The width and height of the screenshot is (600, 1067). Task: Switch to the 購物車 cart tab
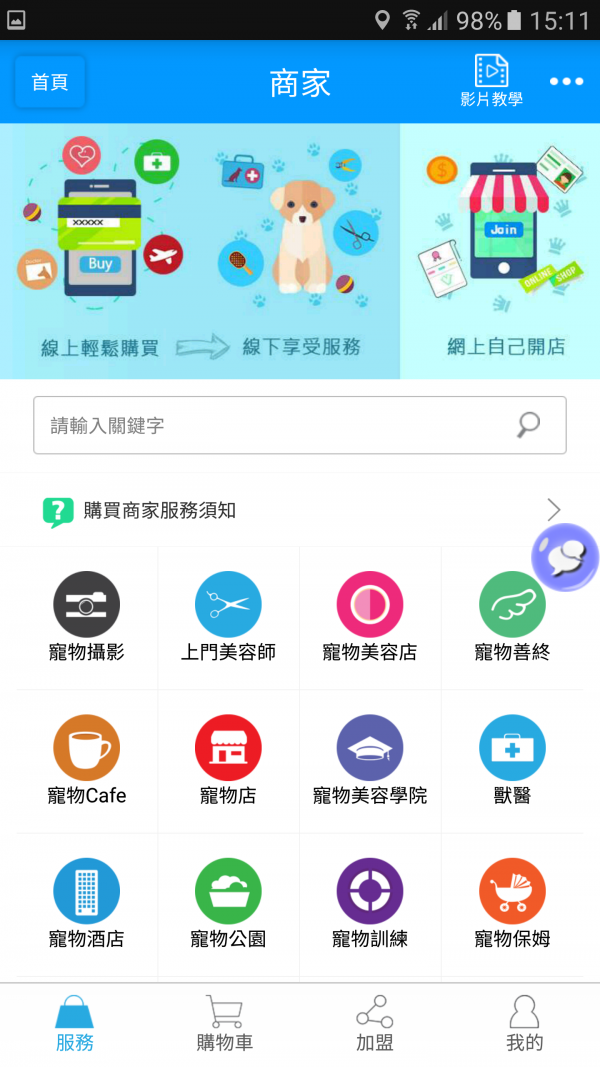click(225, 1024)
